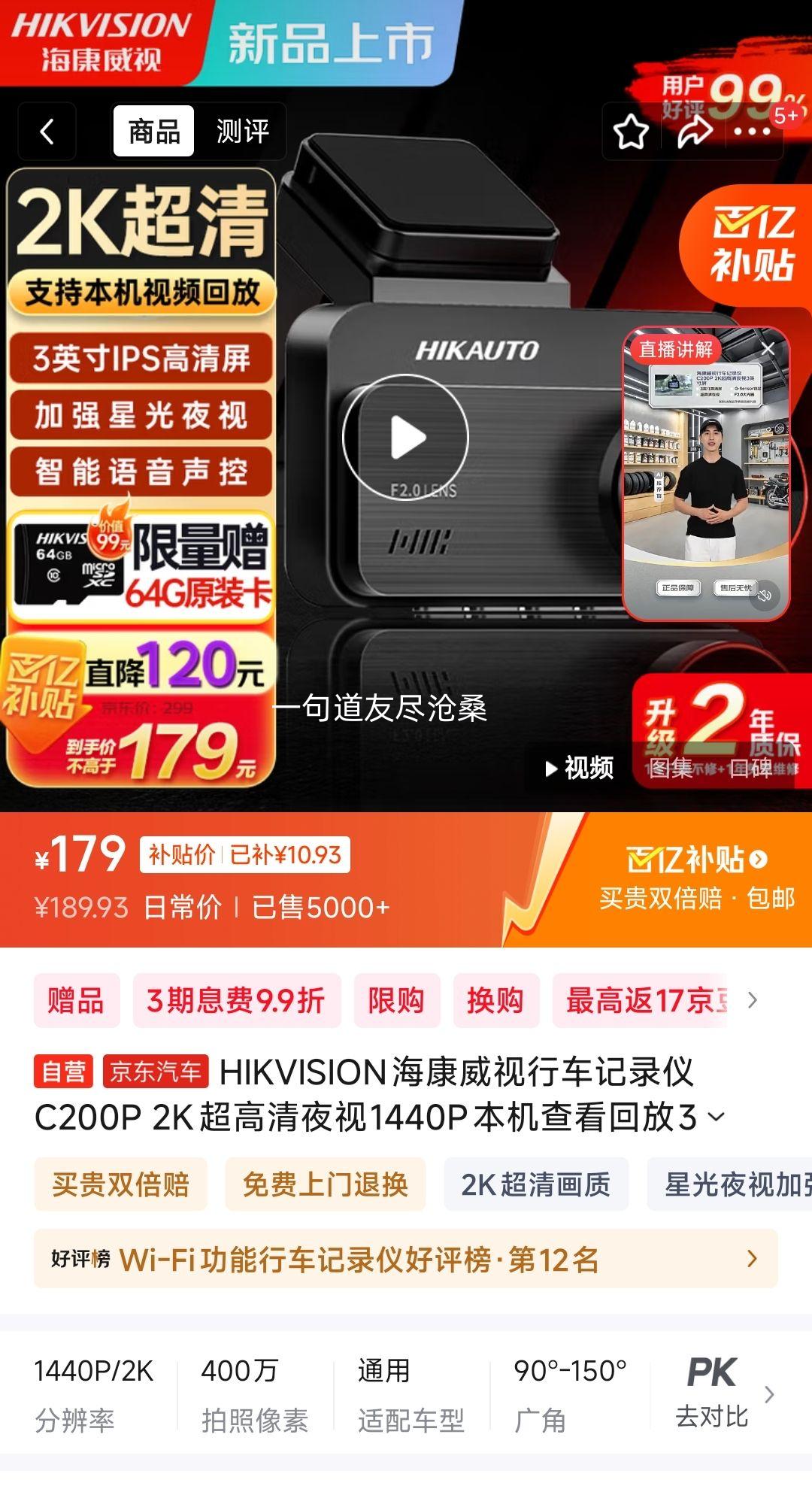The width and height of the screenshot is (812, 1492).
Task: View the 3期息费9.9折 offer
Action: [236, 1000]
